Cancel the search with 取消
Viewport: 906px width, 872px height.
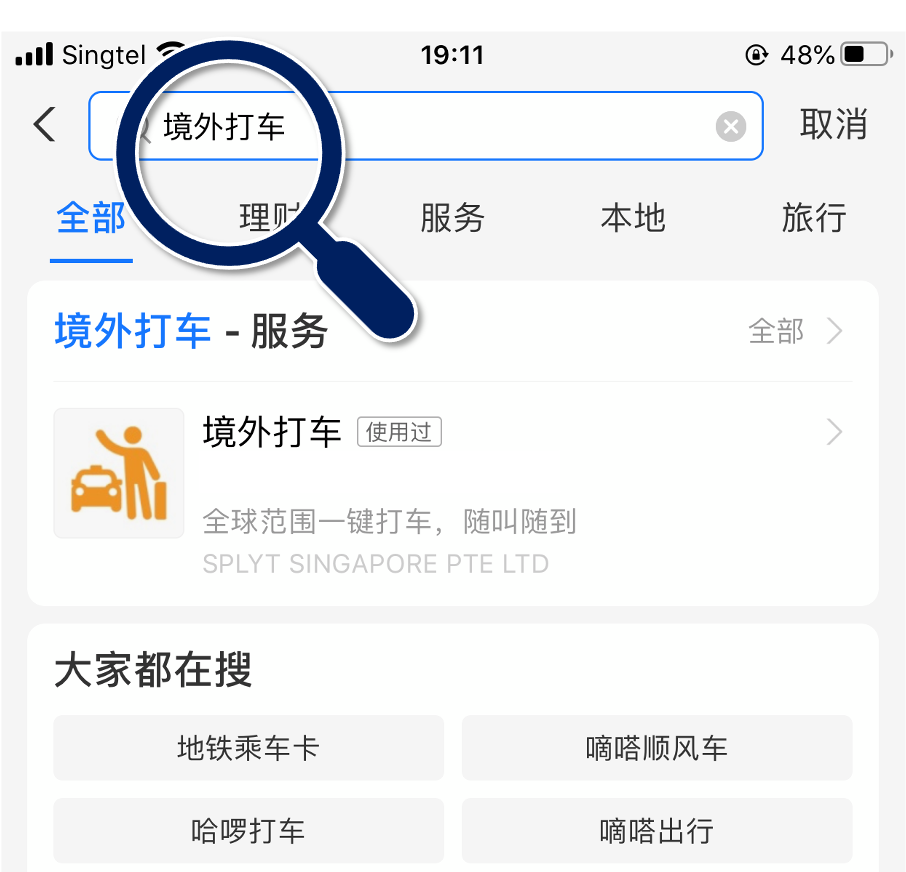pos(833,125)
